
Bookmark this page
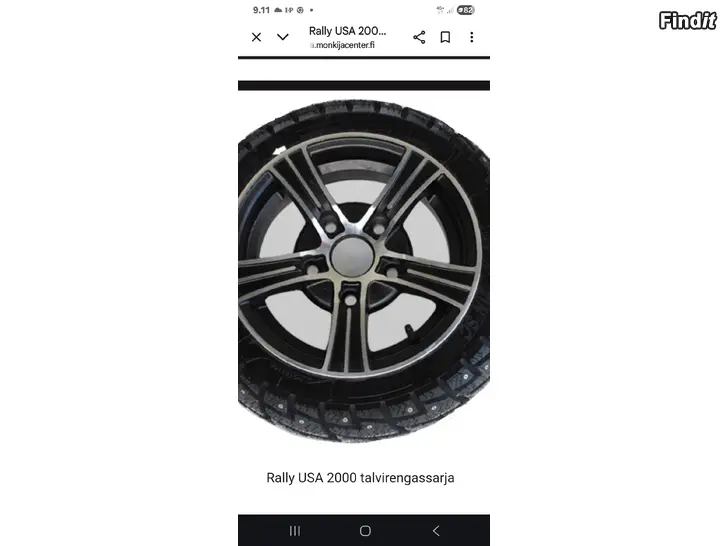tap(445, 37)
